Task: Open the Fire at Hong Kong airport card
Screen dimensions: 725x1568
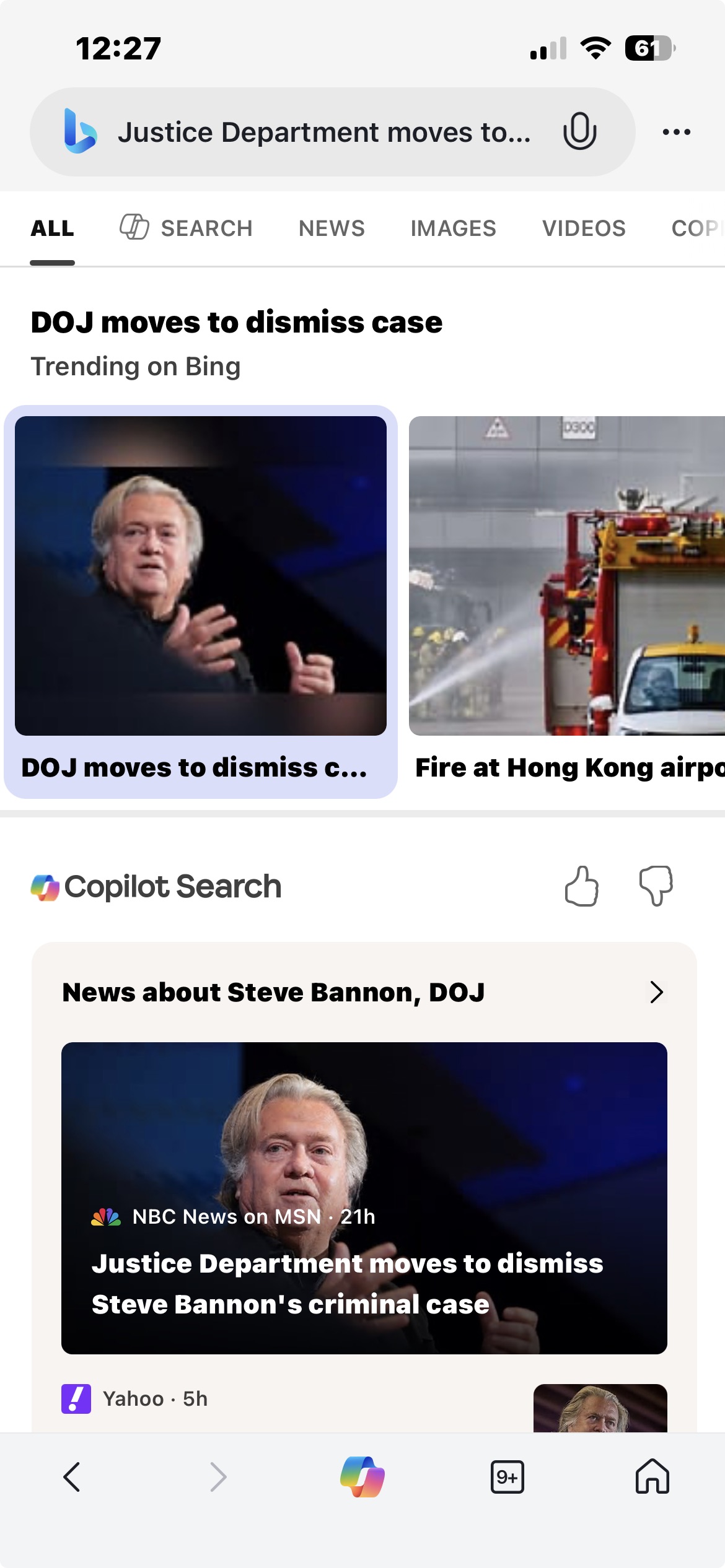Action: (567, 601)
